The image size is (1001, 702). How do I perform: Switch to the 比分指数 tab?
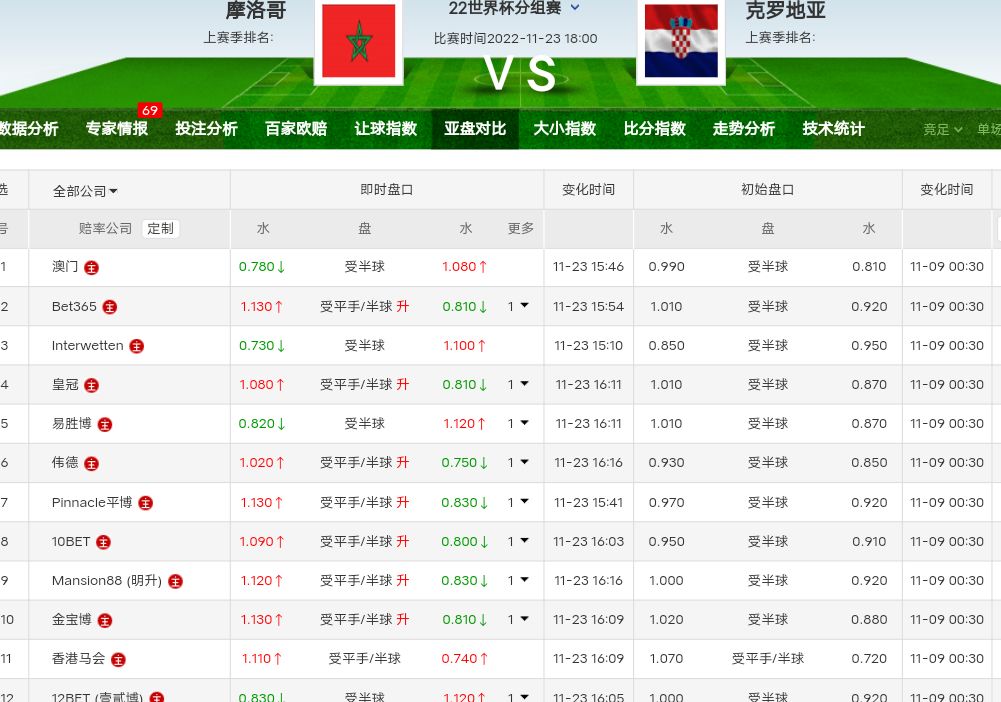pyautogui.click(x=654, y=128)
